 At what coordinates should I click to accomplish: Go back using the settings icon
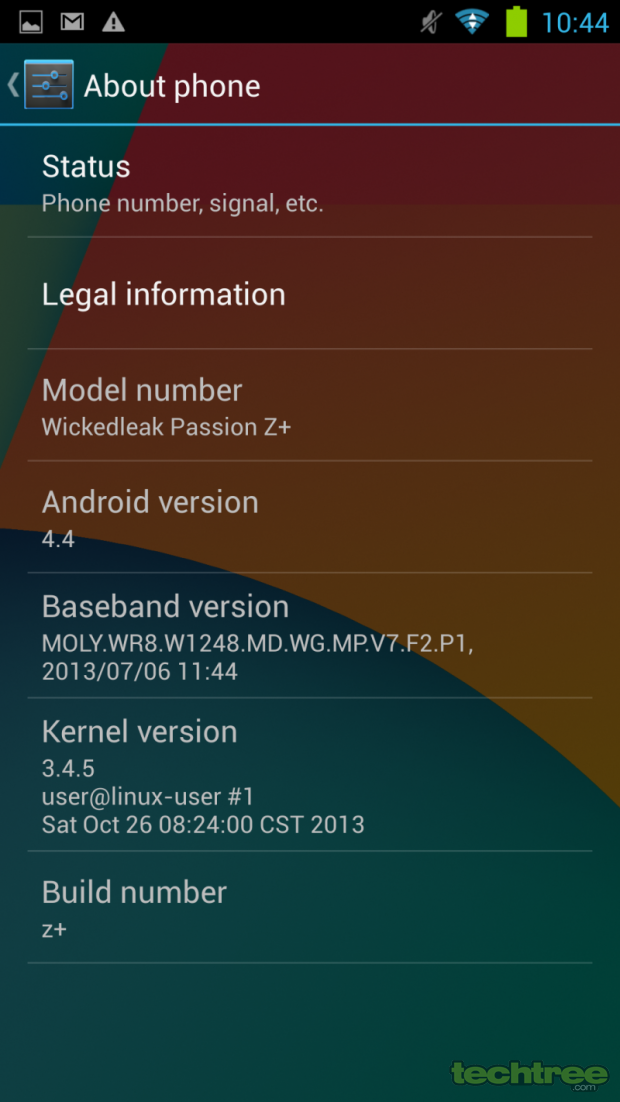[x=41, y=84]
